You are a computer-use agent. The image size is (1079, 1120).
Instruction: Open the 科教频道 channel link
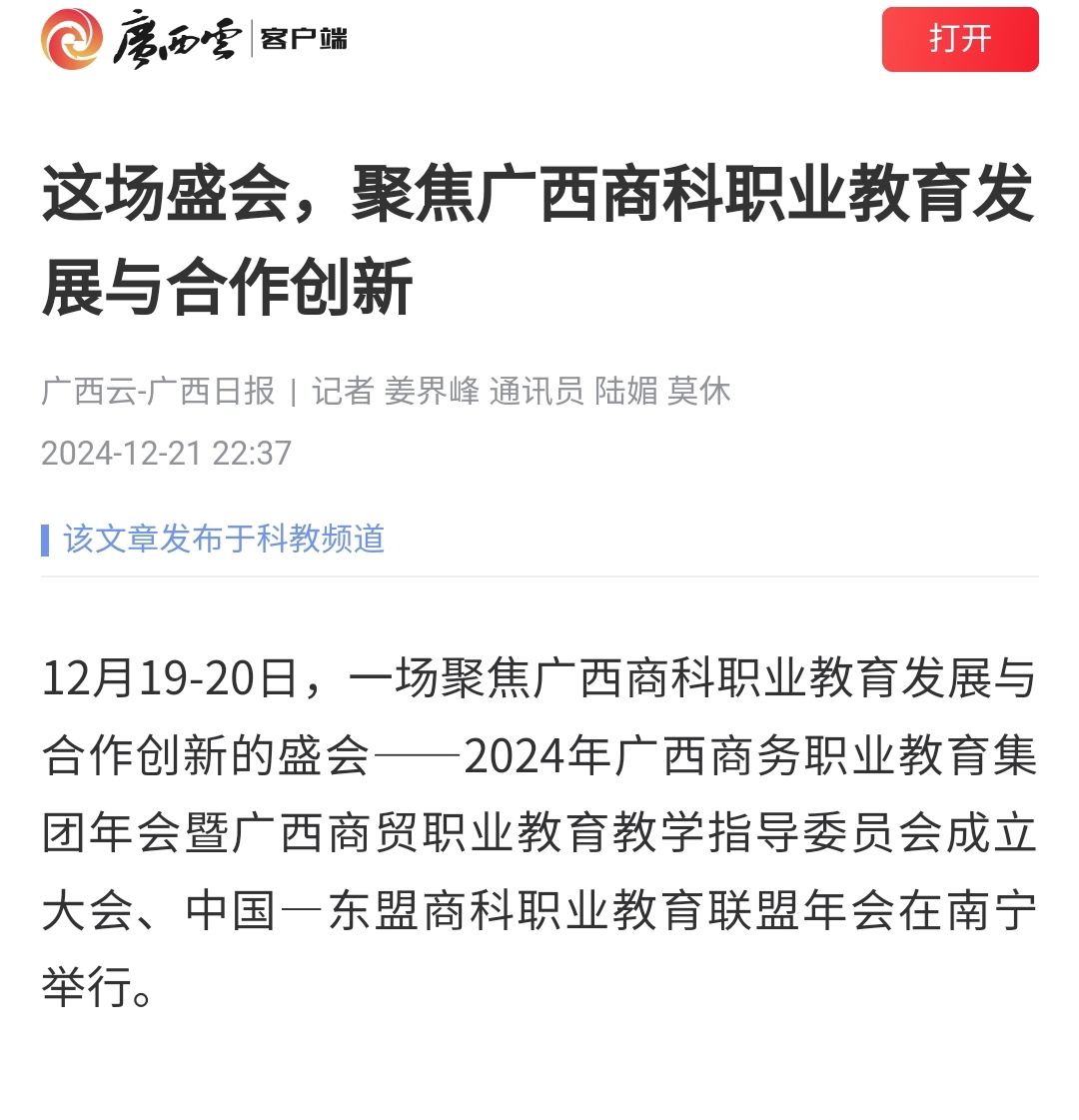tap(223, 539)
